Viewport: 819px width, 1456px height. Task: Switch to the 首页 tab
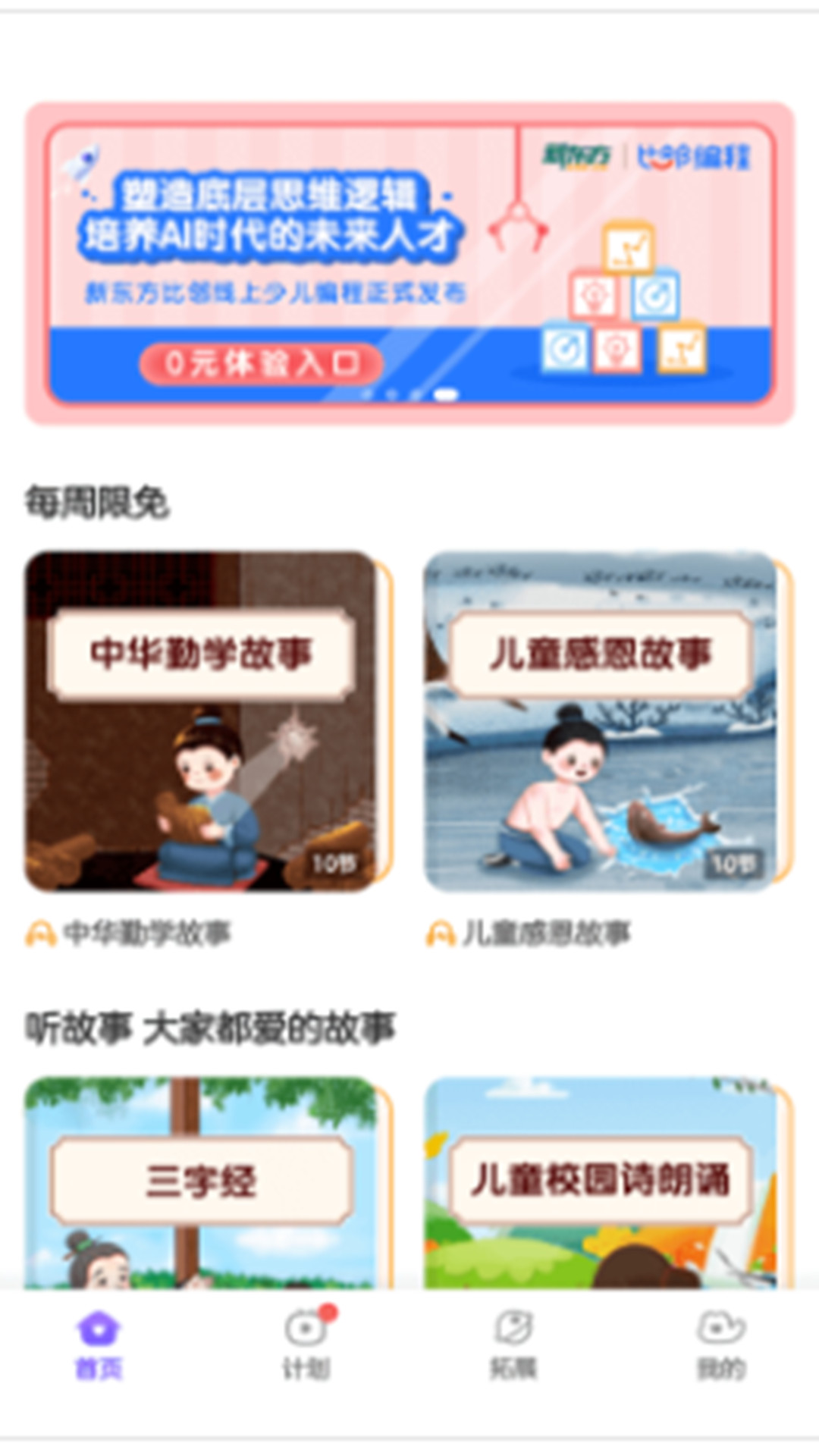[x=99, y=1344]
